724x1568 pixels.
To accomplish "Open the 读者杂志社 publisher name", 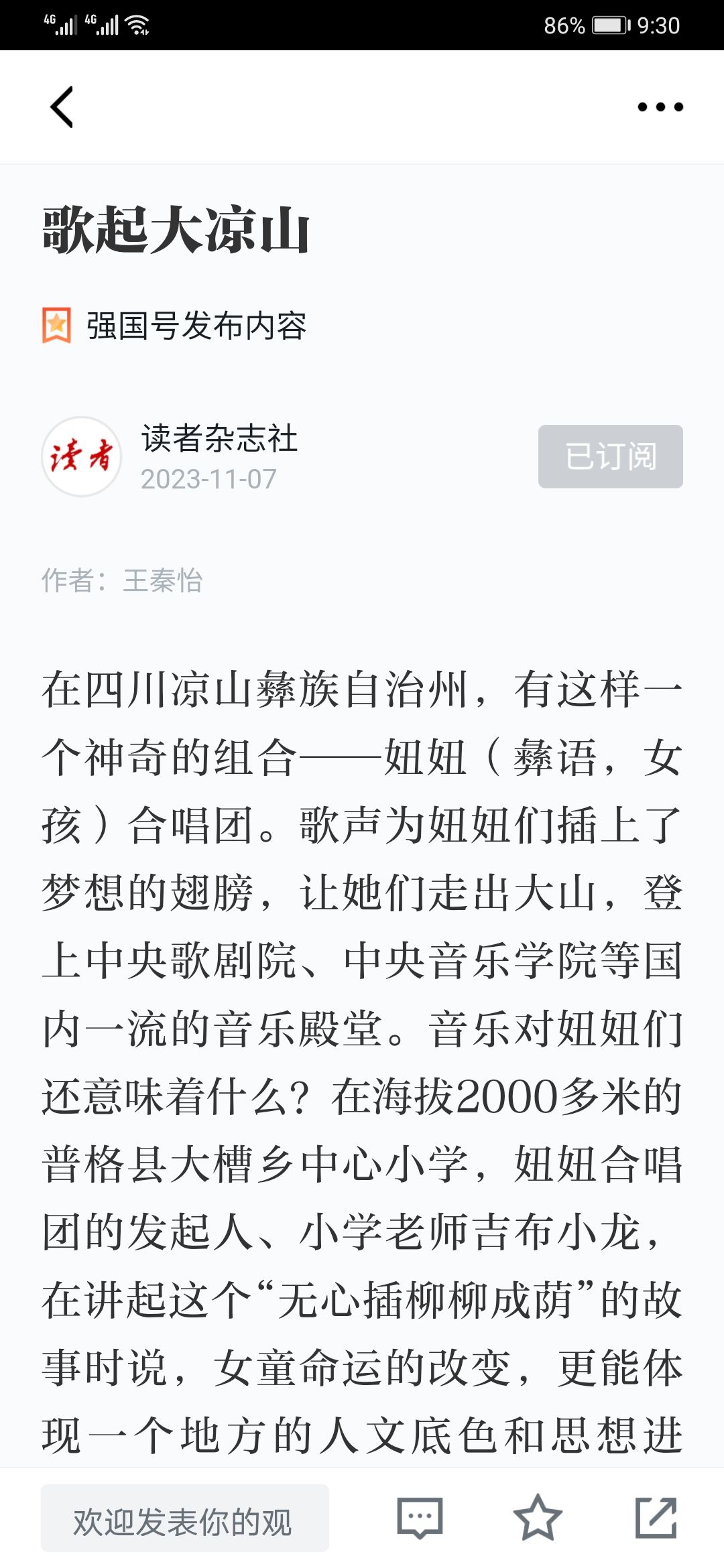I will (x=219, y=439).
